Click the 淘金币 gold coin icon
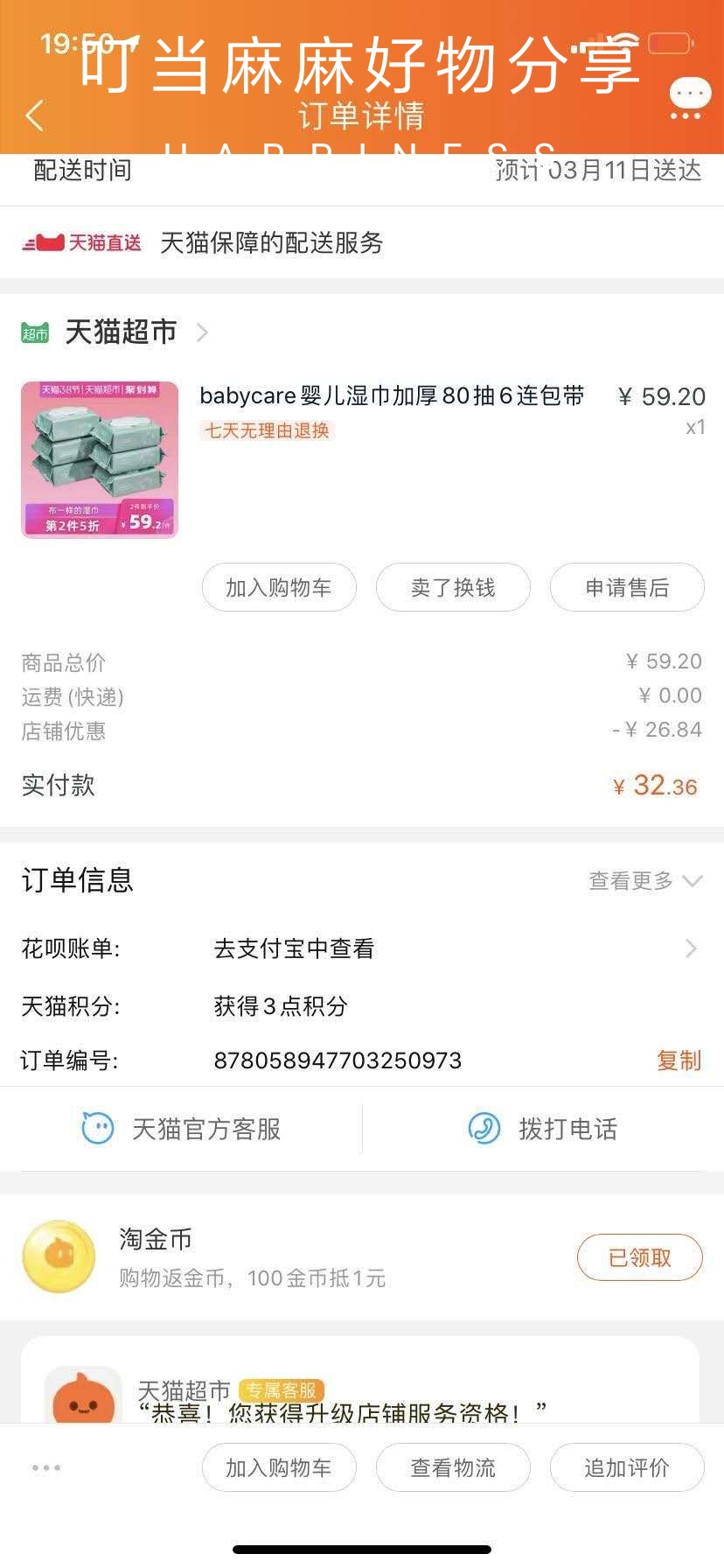 click(x=58, y=1256)
